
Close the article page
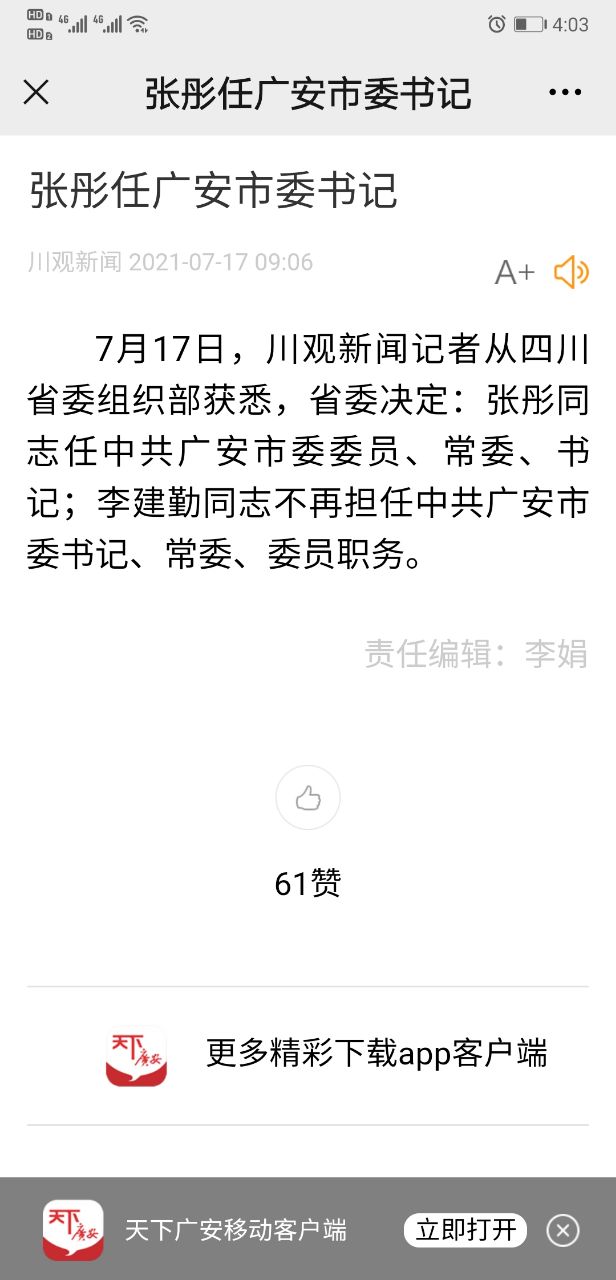pyautogui.click(x=36, y=93)
